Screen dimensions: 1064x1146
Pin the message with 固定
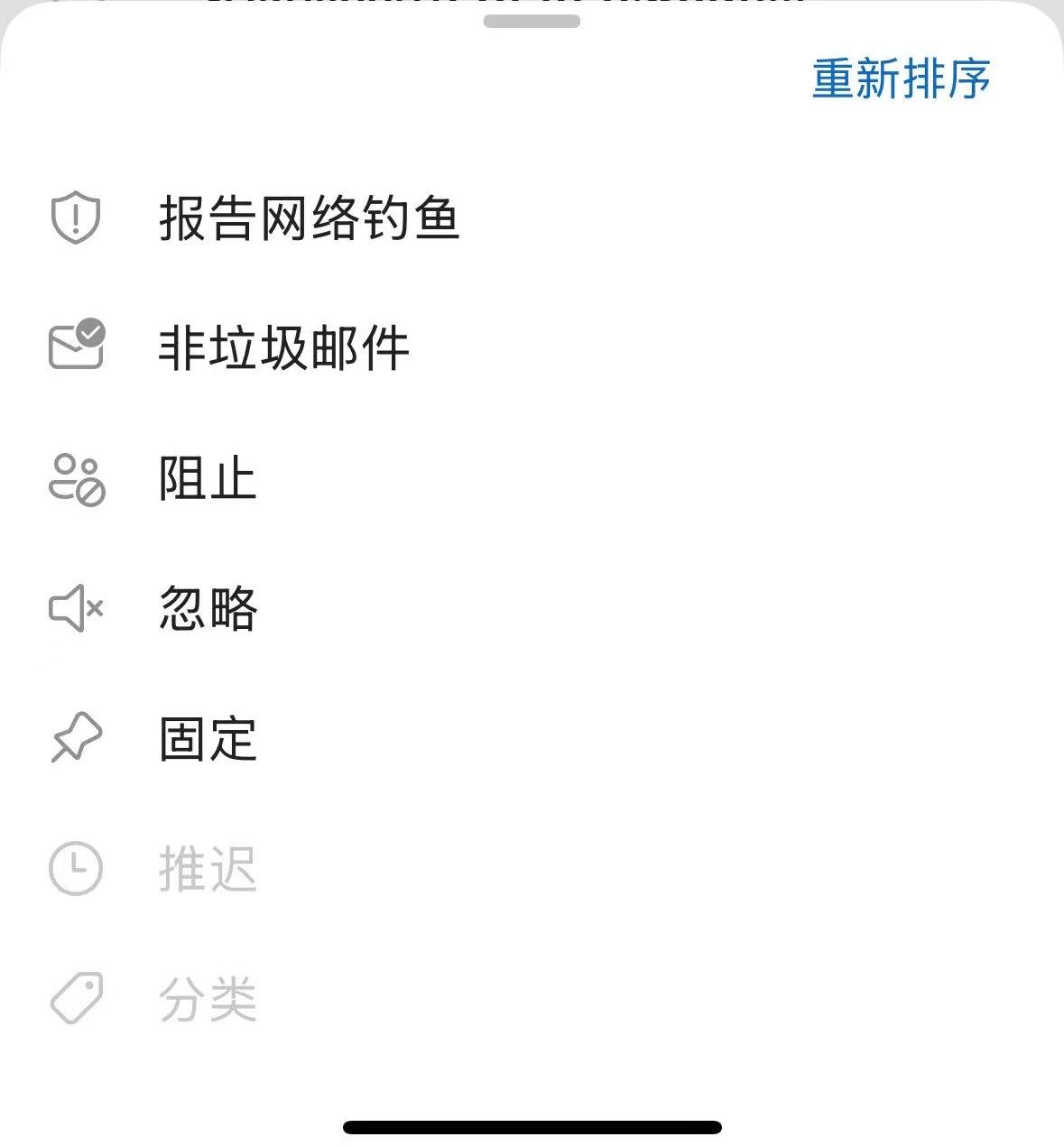pos(208,739)
